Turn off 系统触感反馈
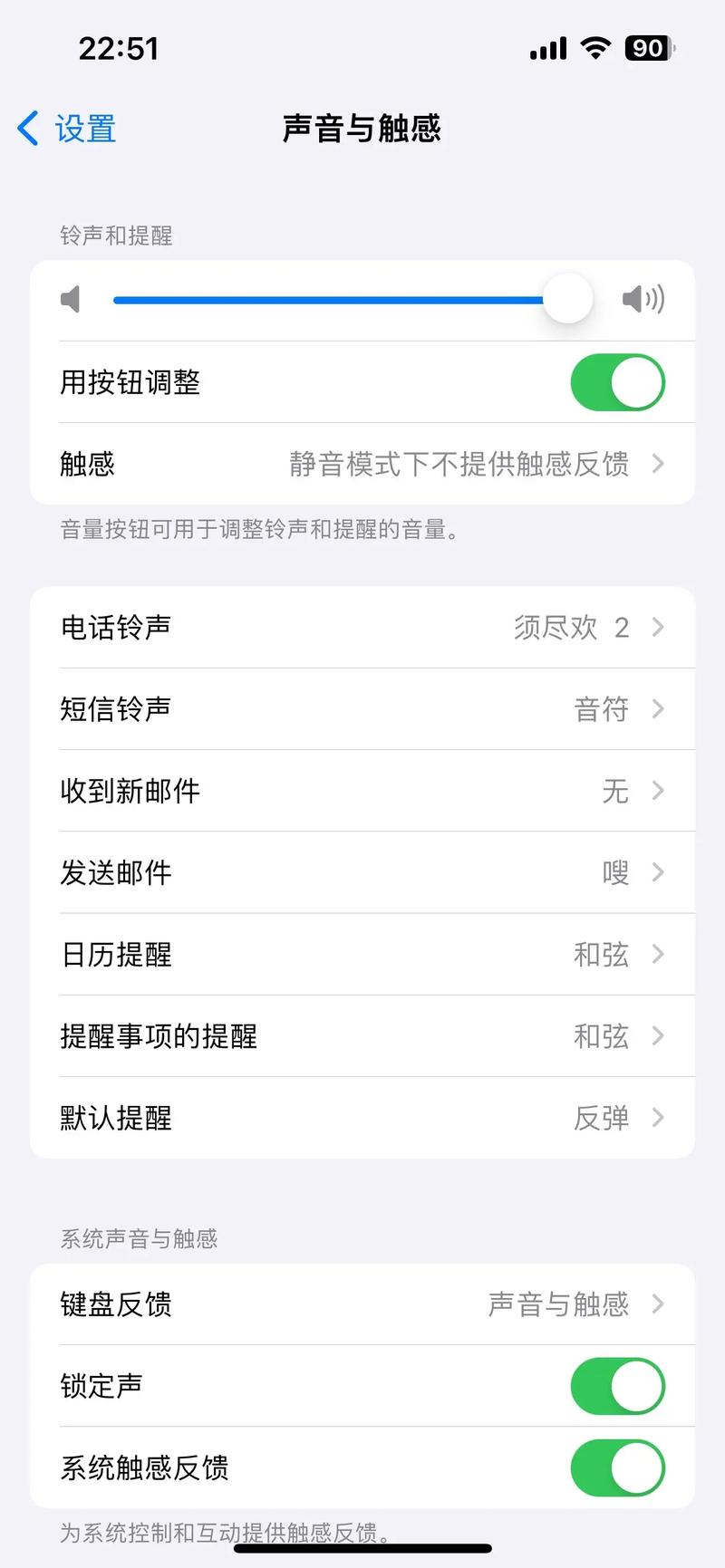 617,1467
